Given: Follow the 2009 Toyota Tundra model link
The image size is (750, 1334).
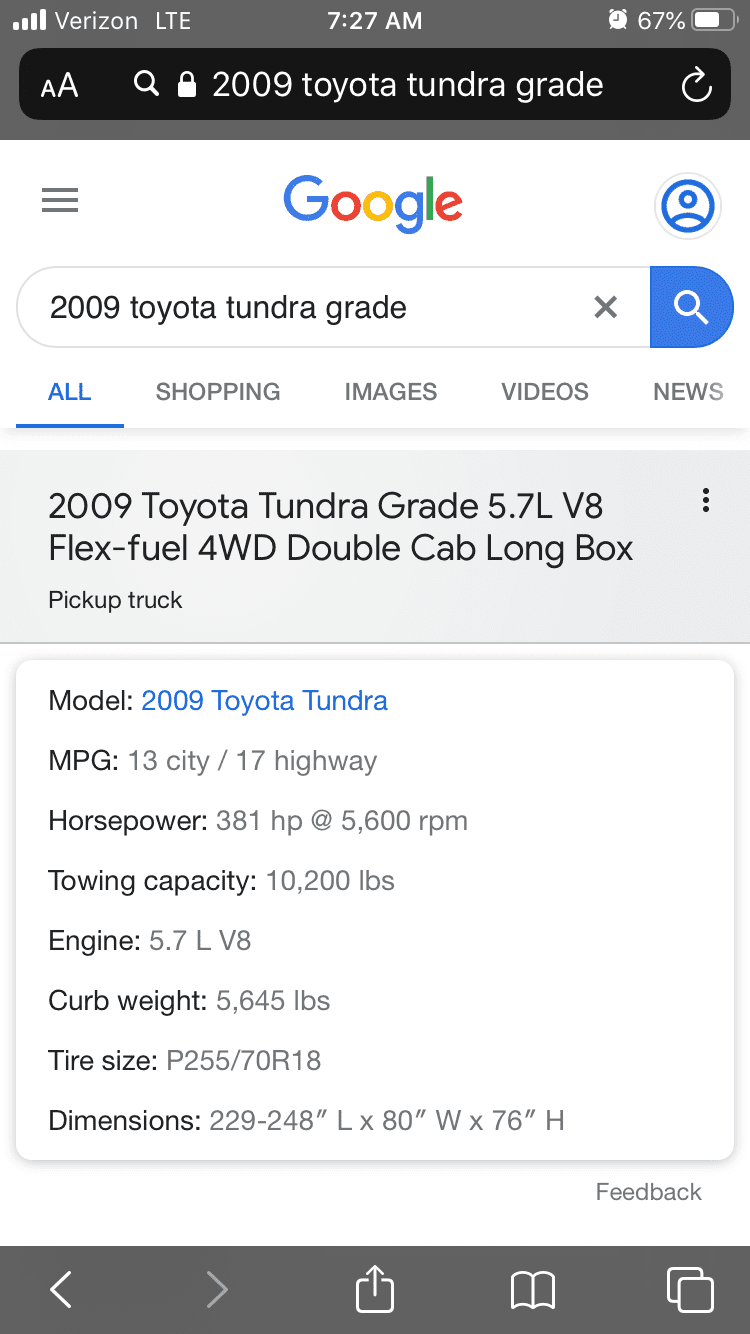Looking at the screenshot, I should tap(264, 701).
